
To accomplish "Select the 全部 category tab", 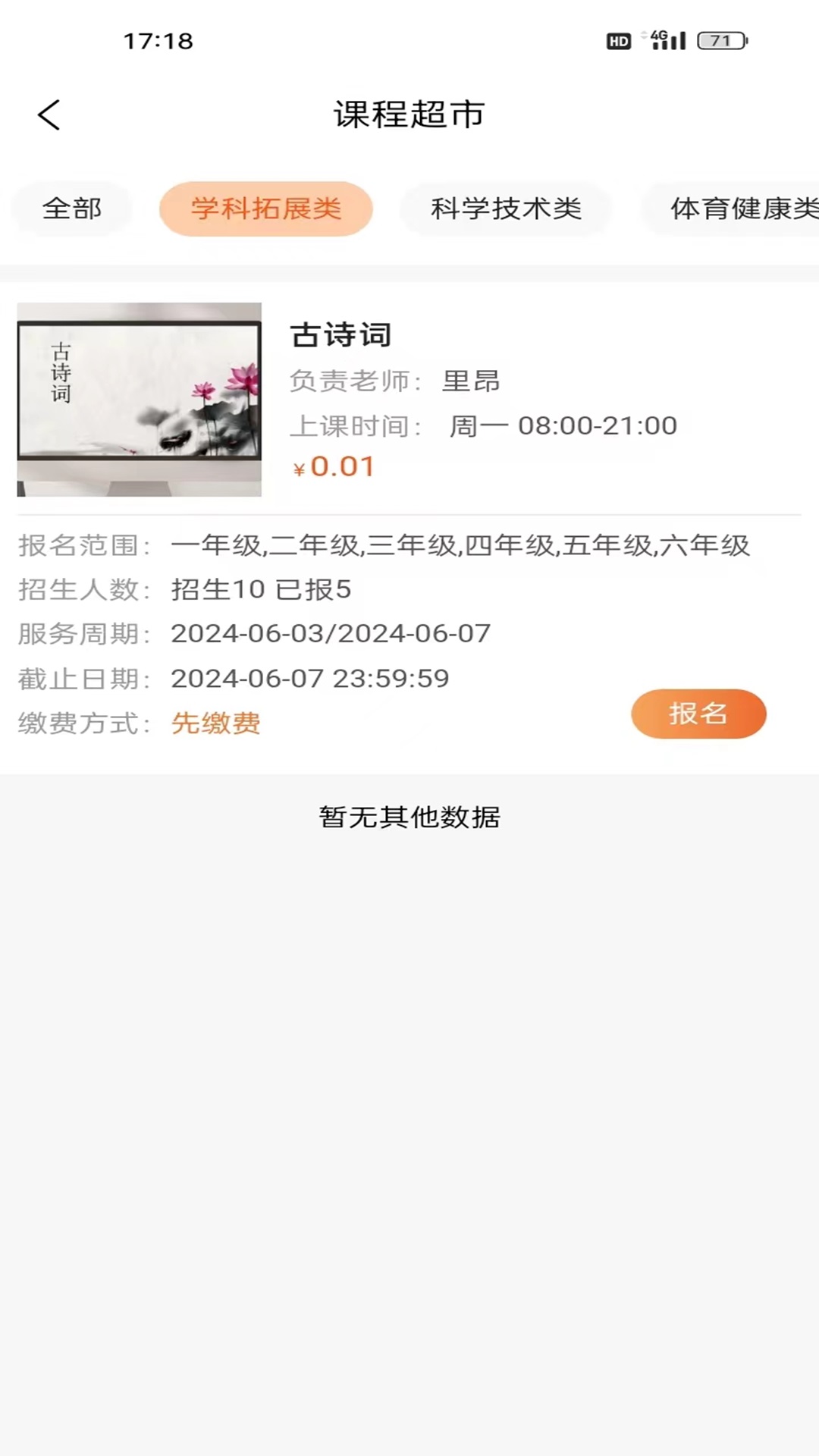I will 72,209.
